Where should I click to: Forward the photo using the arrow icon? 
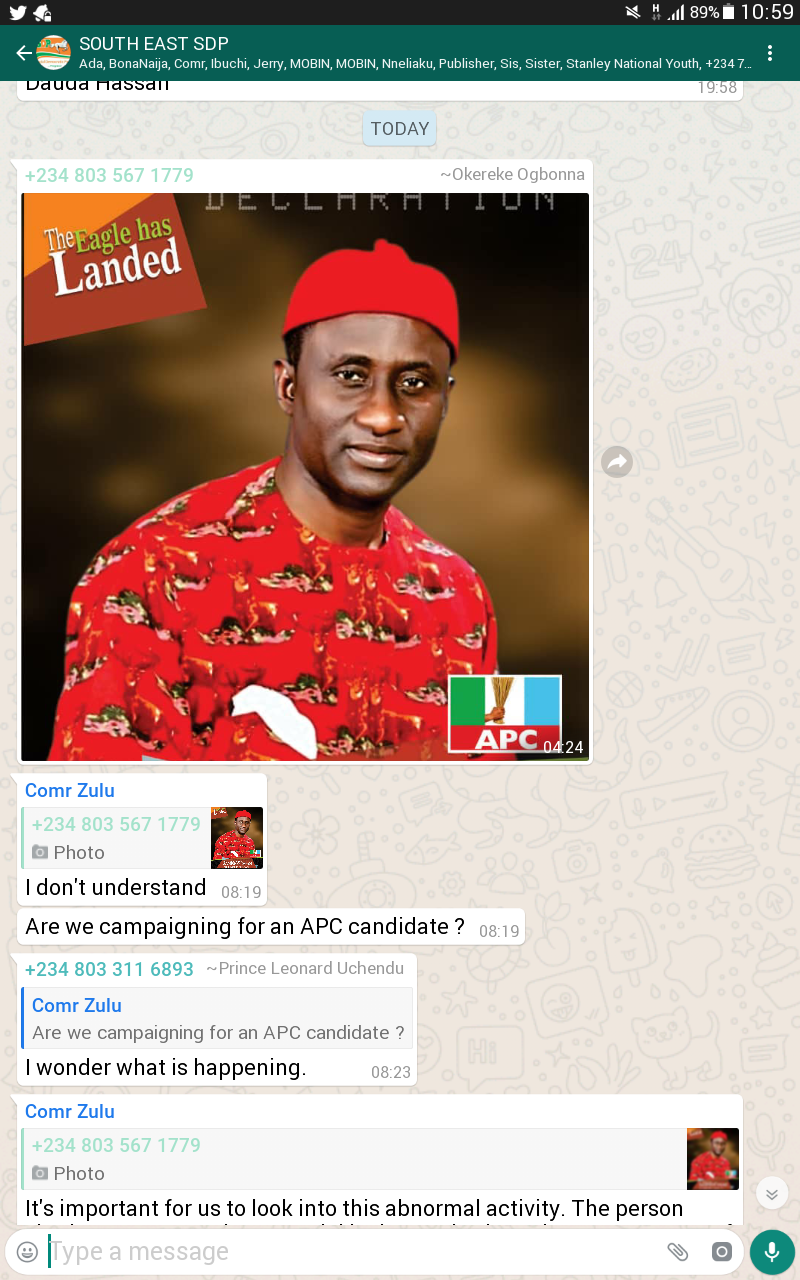pyautogui.click(x=617, y=461)
